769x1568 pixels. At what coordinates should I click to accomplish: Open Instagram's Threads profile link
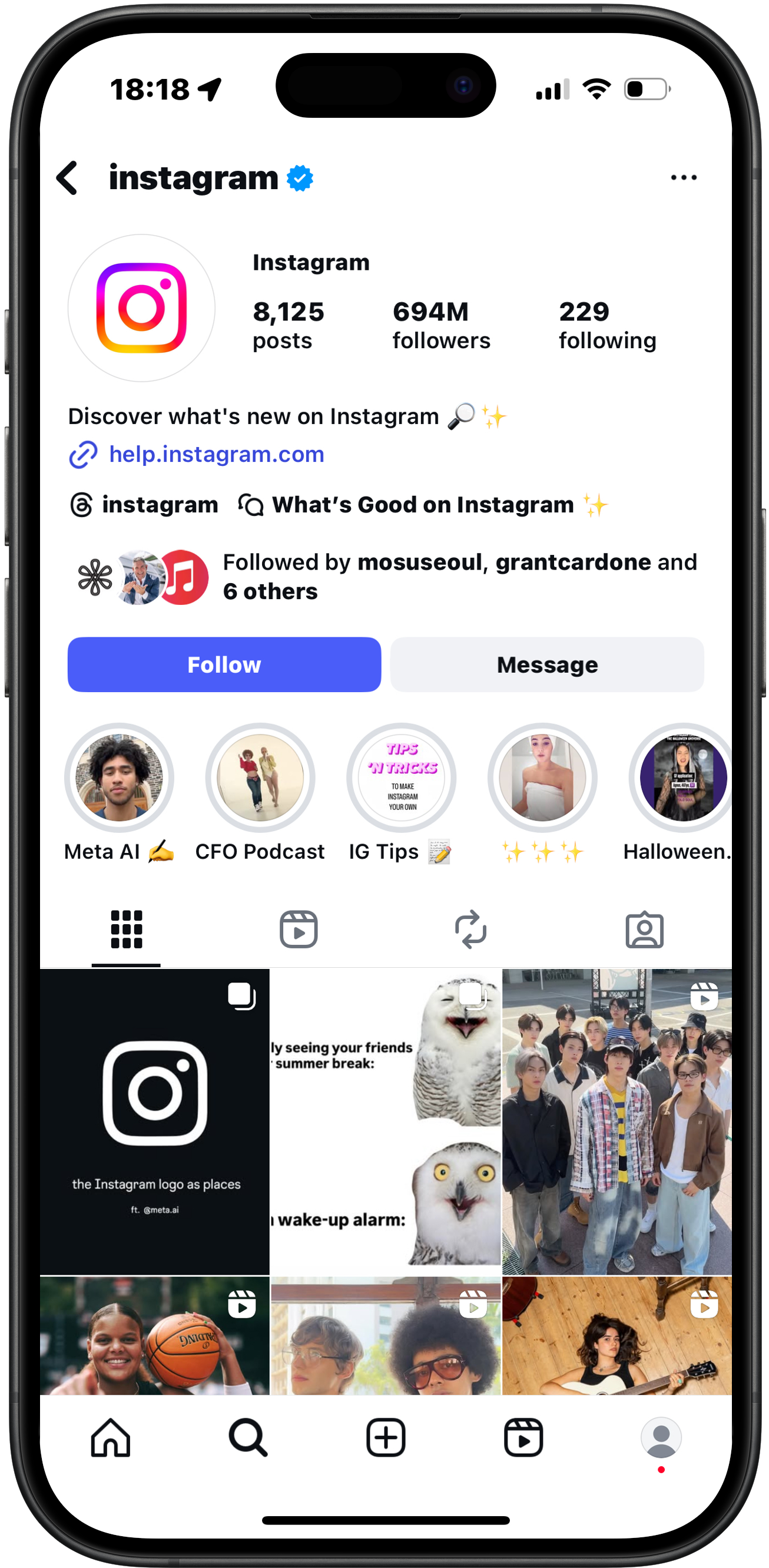pyautogui.click(x=144, y=505)
